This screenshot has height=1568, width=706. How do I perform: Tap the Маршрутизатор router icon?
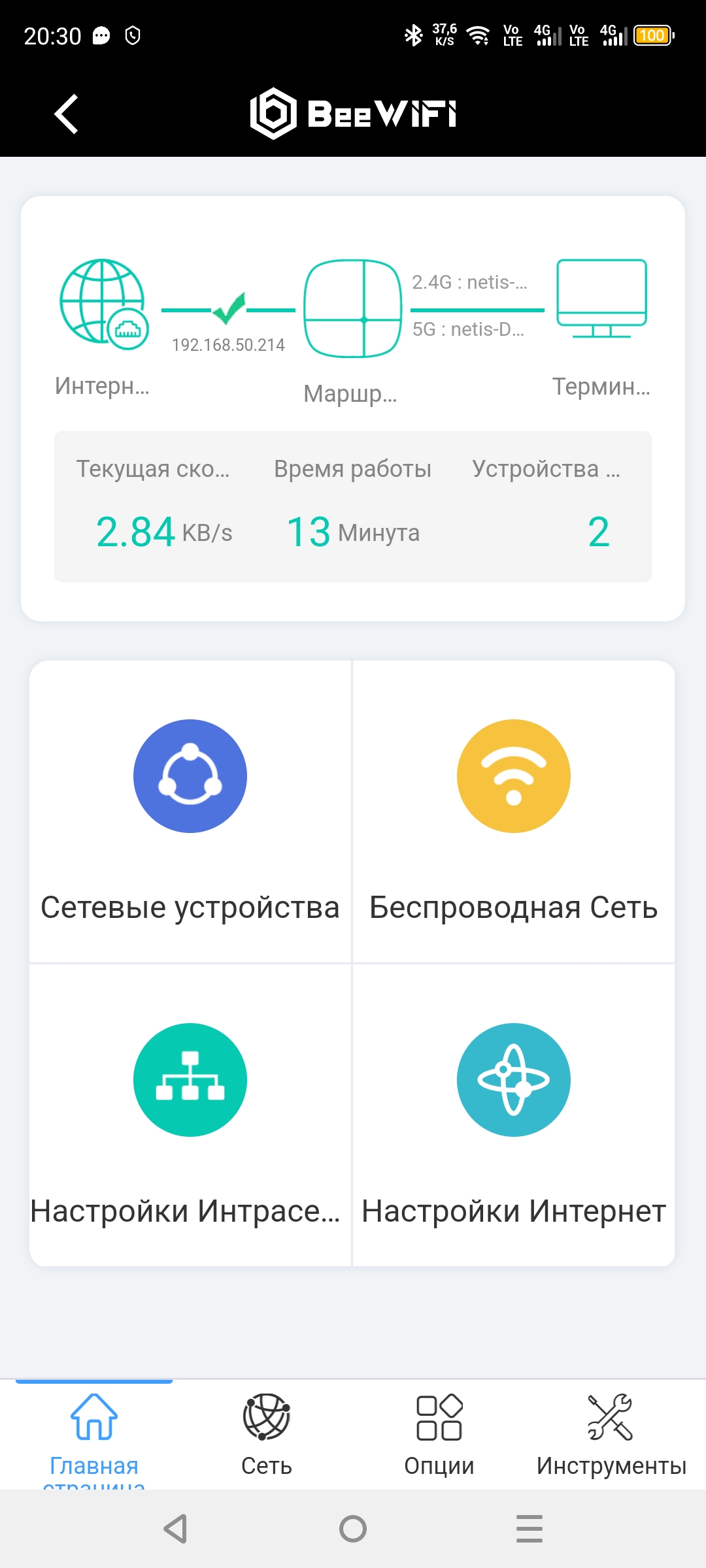[352, 308]
